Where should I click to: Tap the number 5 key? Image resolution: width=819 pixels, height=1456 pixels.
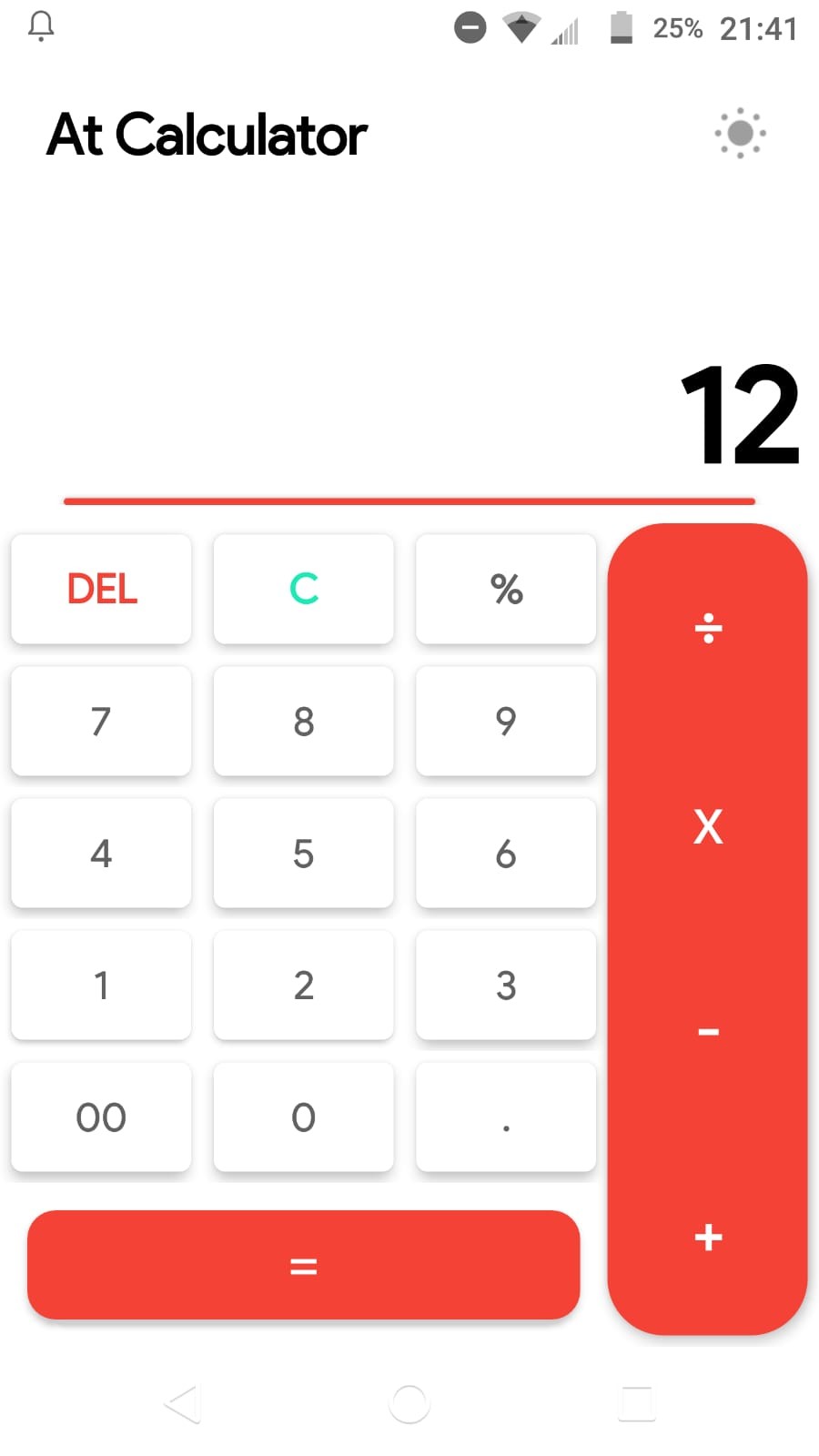click(x=303, y=853)
